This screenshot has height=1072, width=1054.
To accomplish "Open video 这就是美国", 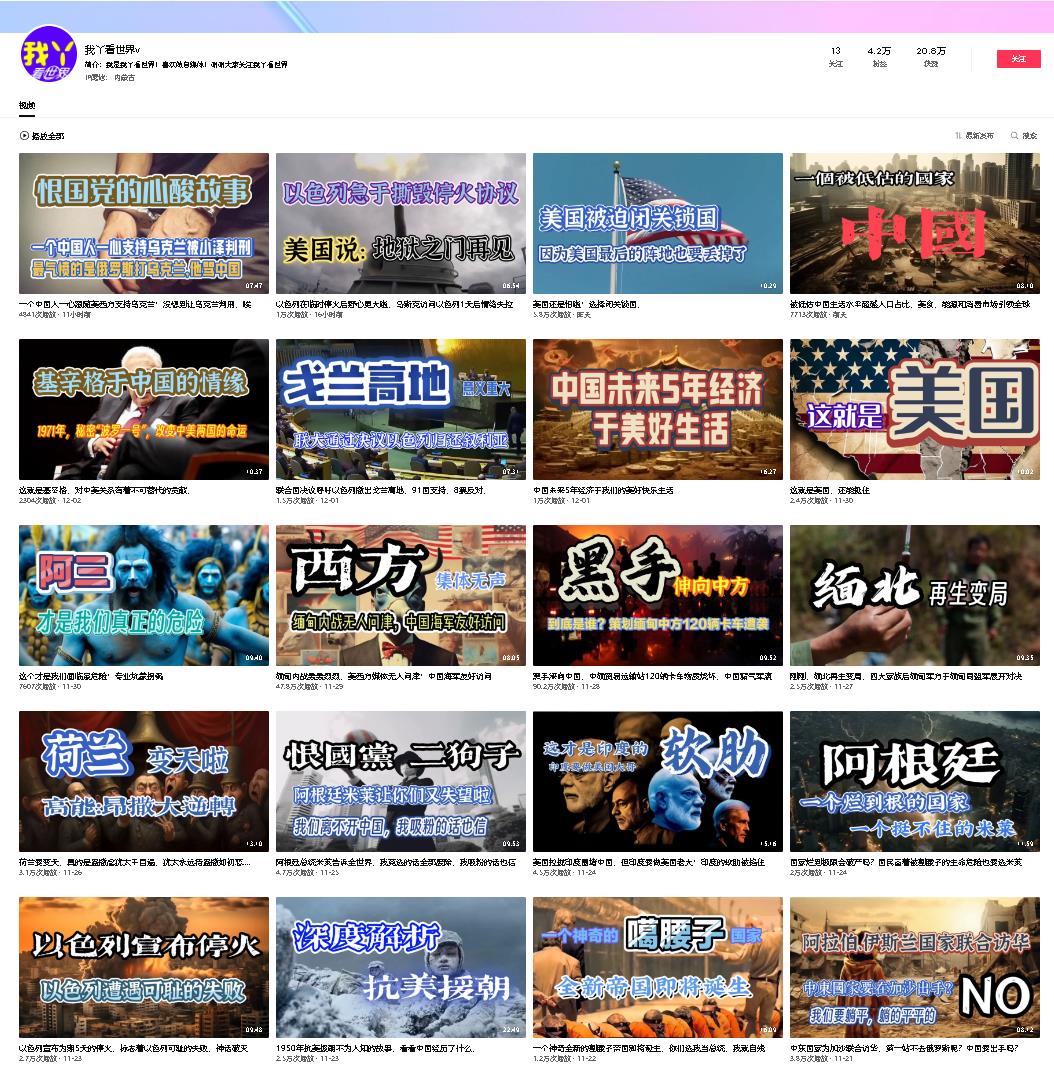I will (x=915, y=409).
